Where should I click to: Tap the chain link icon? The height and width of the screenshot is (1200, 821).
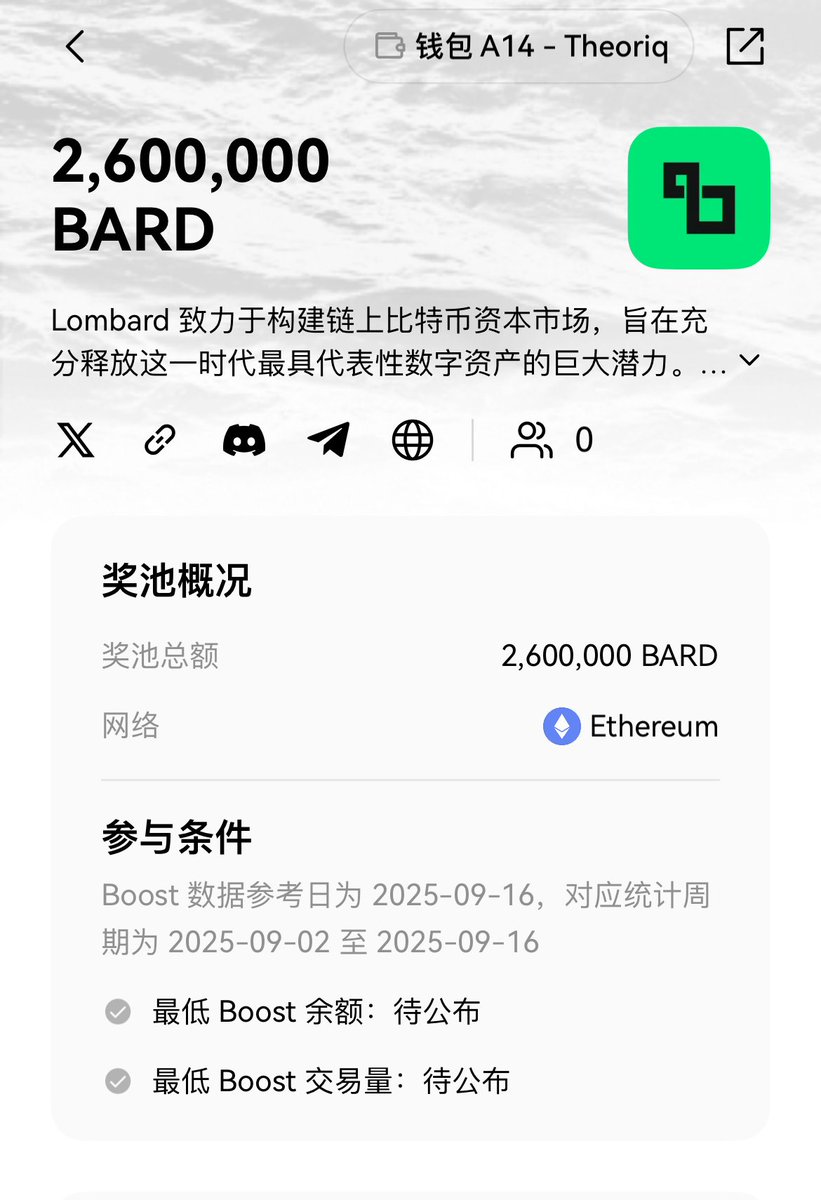pos(160,440)
